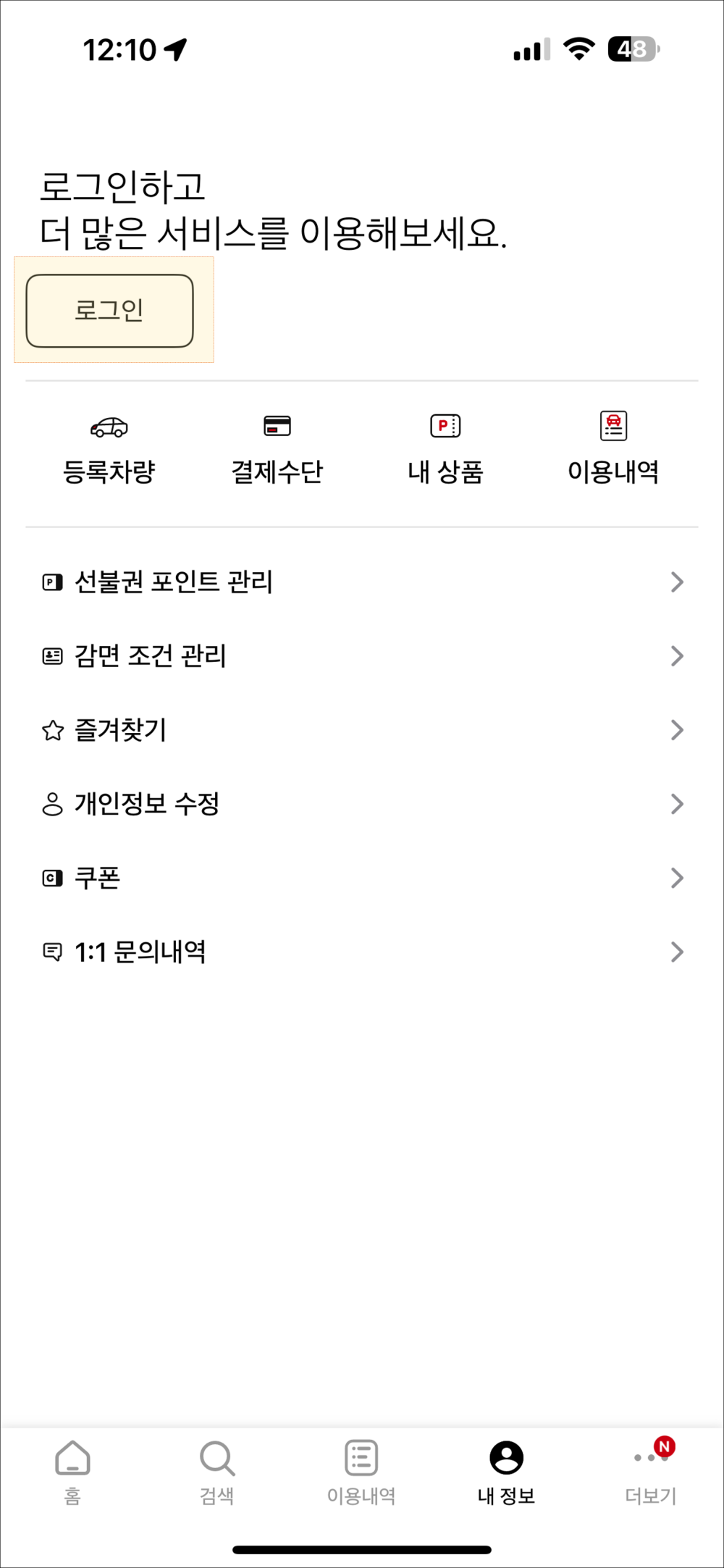This screenshot has width=724, height=1568.
Task: Tap the 로그인 button
Action: pyautogui.click(x=110, y=310)
